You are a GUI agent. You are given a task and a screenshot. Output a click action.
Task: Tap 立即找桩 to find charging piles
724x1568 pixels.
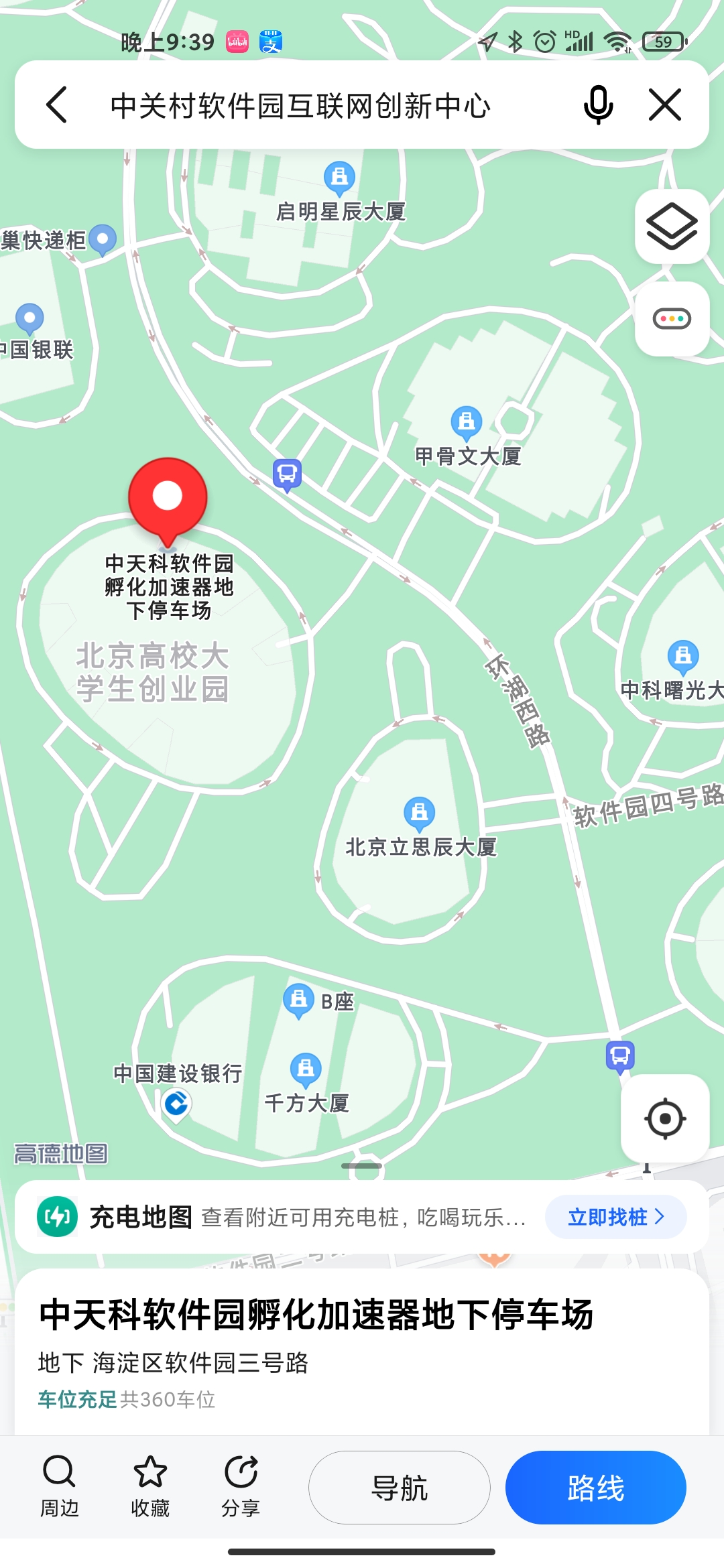point(615,1217)
